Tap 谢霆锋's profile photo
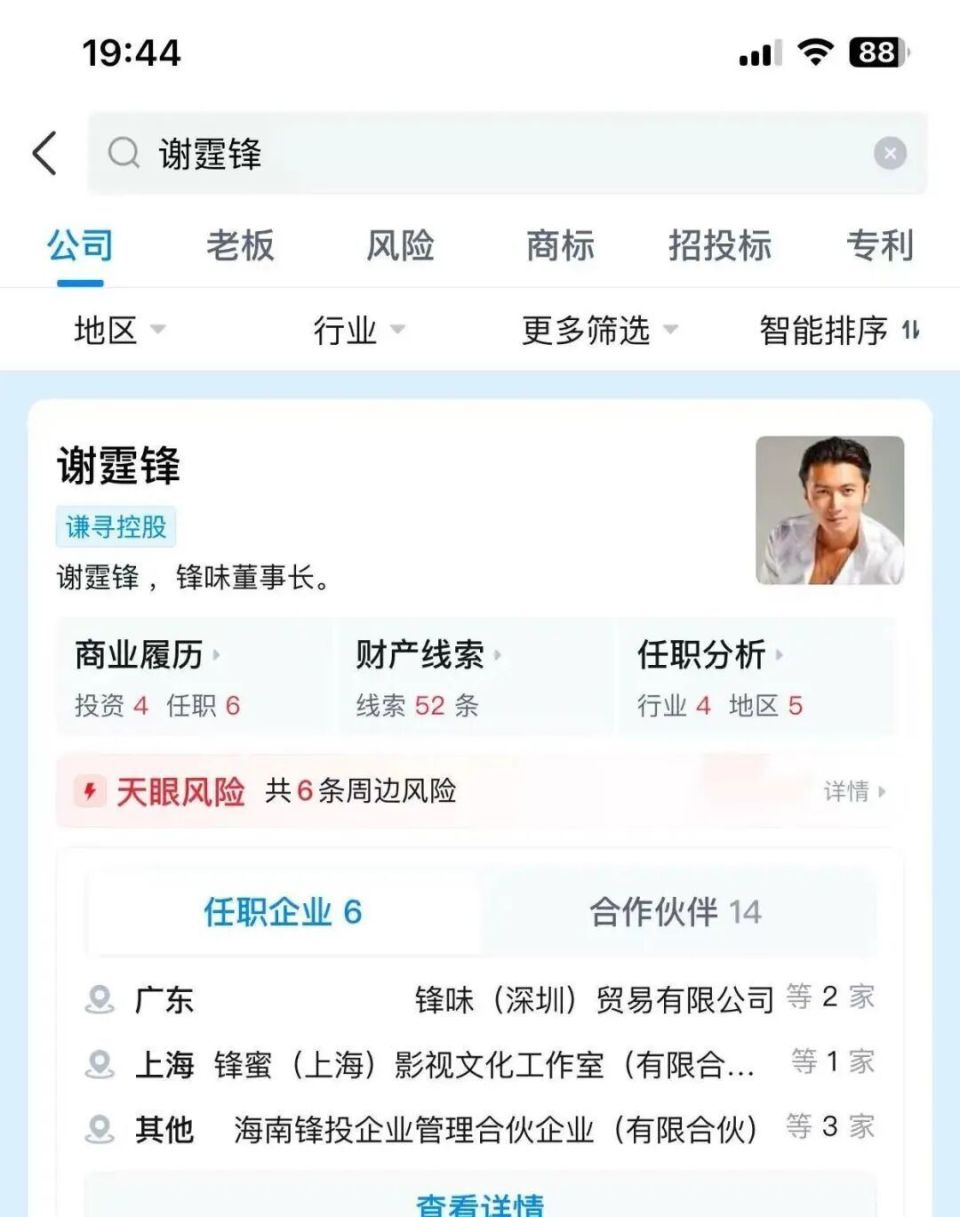This screenshot has width=960, height=1217. (833, 512)
